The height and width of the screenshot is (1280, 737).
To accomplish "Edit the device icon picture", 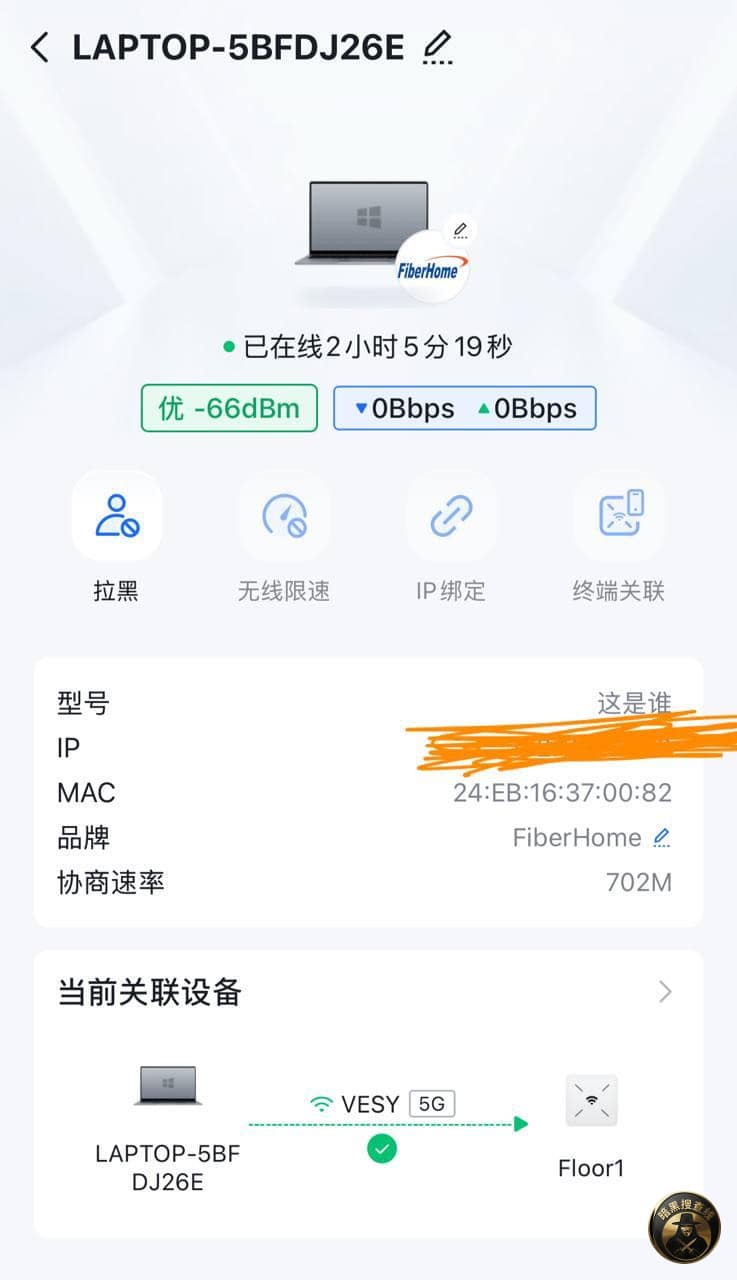I will tap(460, 230).
